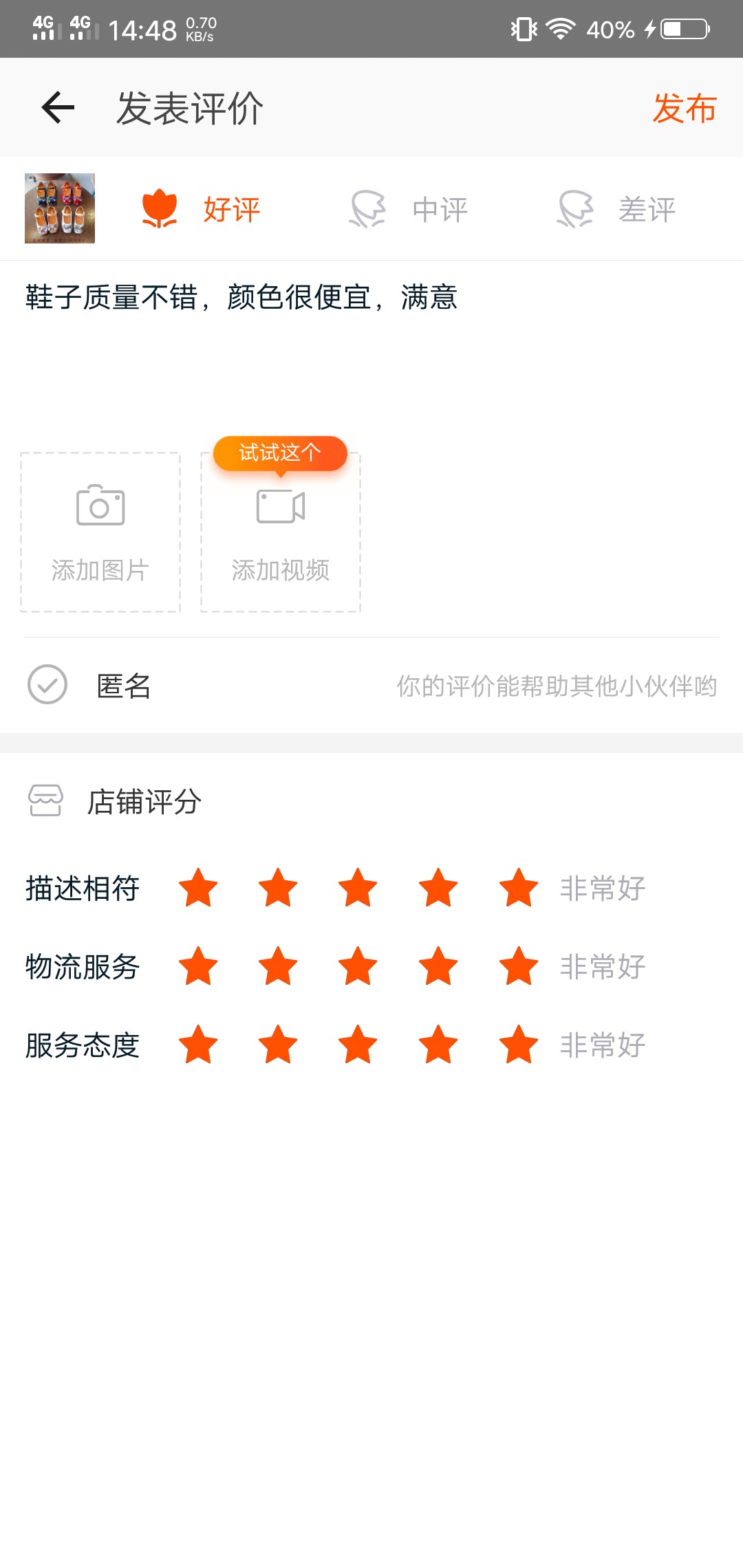Set 描述相符 rating to five stars
743x1568 pixels.
pos(518,888)
